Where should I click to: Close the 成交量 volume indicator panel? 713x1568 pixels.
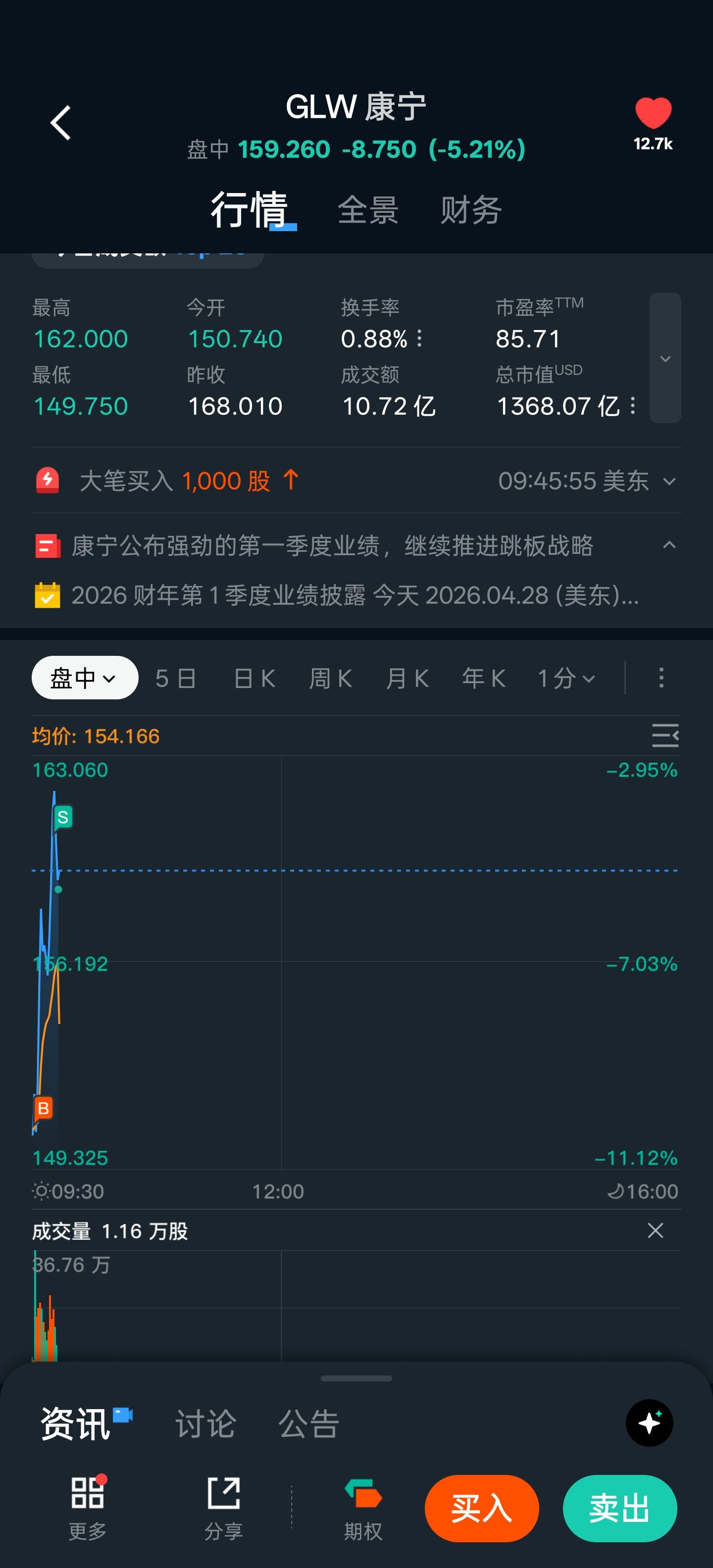click(655, 1231)
